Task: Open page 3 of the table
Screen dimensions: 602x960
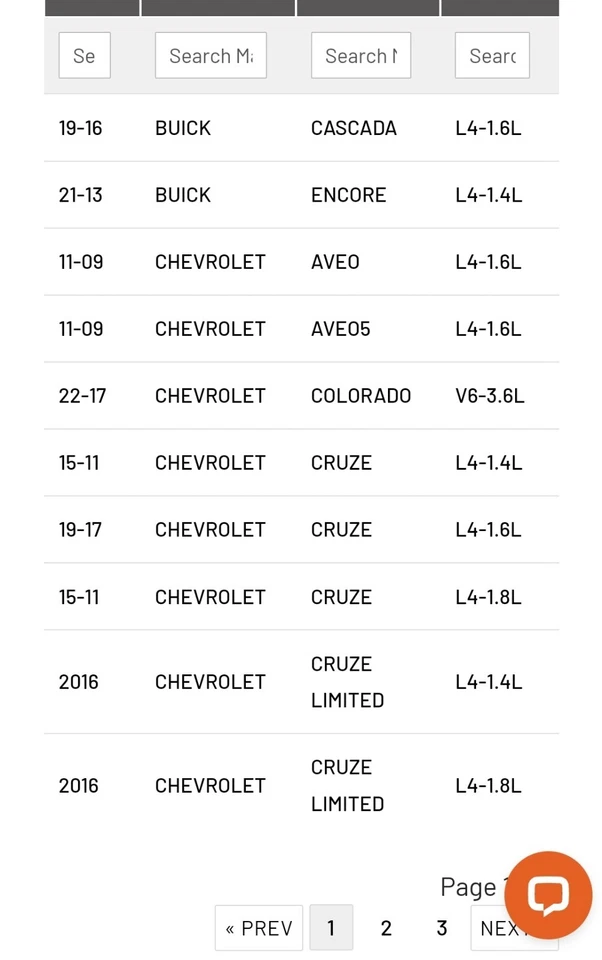Action: [441, 928]
